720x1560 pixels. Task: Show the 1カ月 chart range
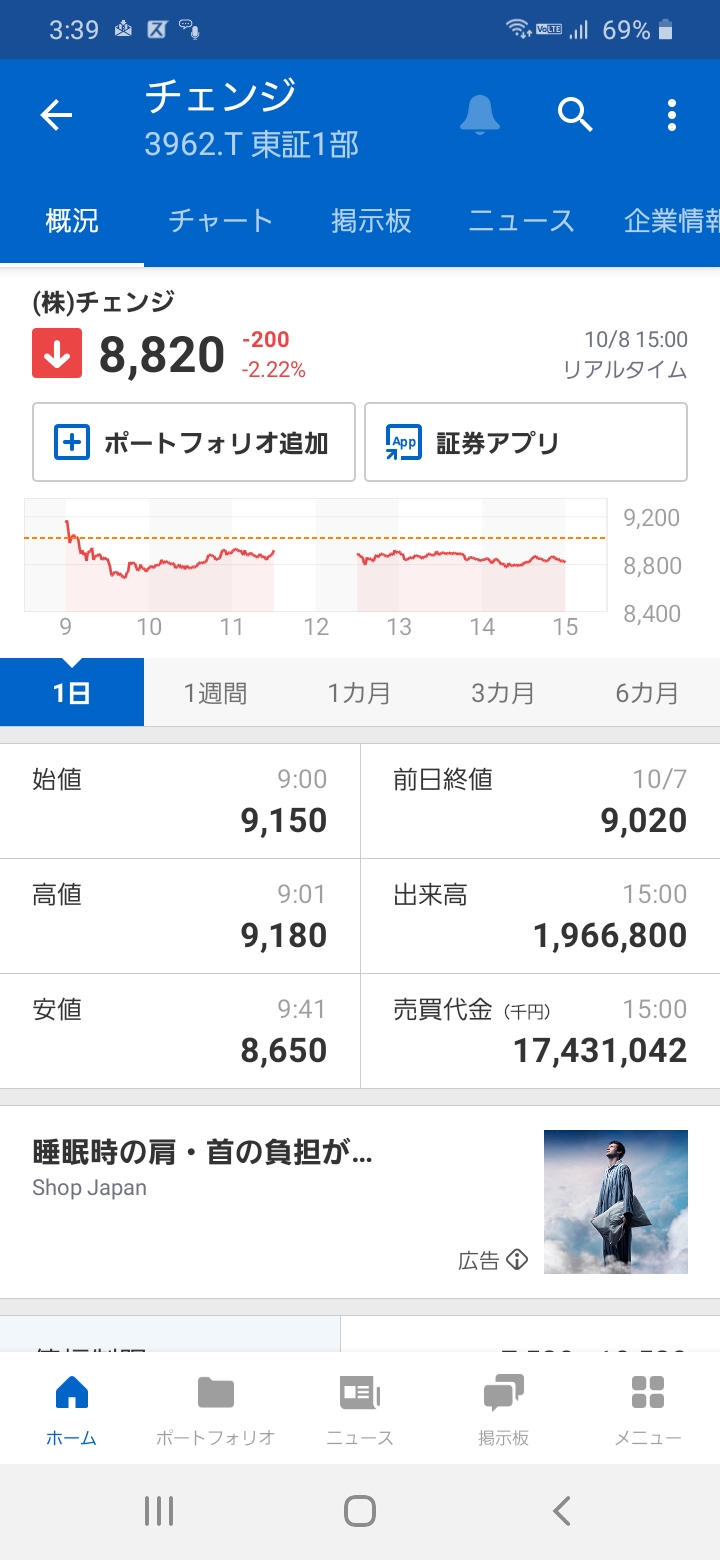359,693
